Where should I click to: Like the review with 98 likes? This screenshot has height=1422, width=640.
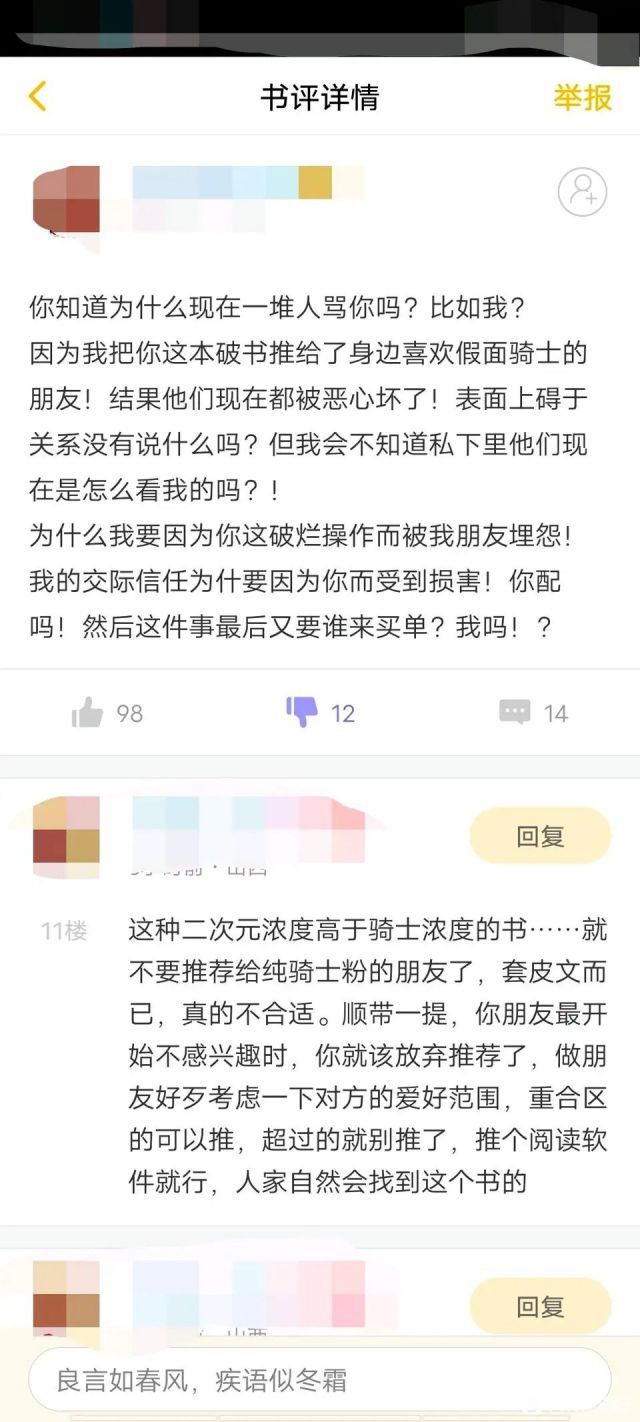coord(89,713)
